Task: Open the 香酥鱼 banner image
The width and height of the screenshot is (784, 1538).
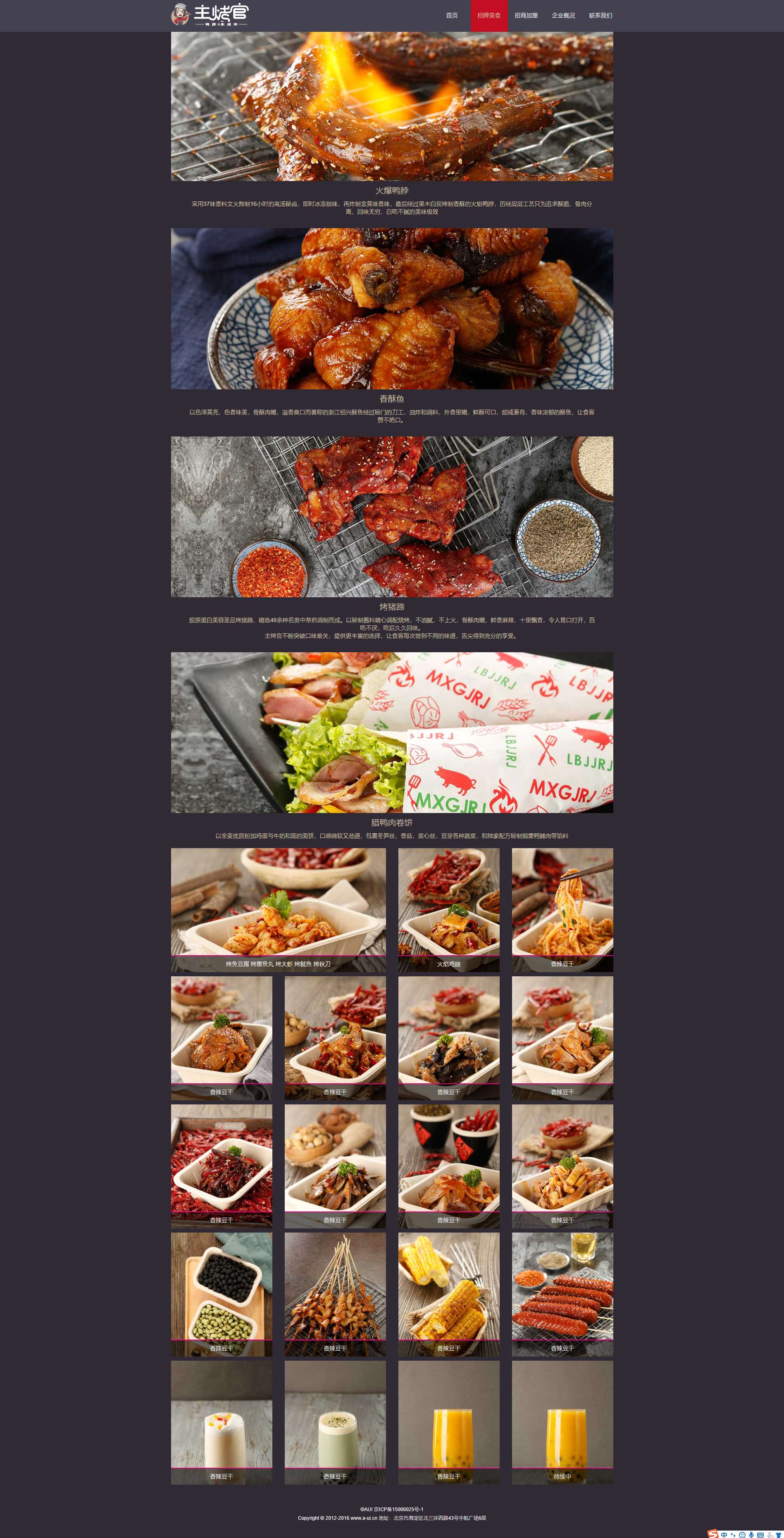Action: [392, 309]
